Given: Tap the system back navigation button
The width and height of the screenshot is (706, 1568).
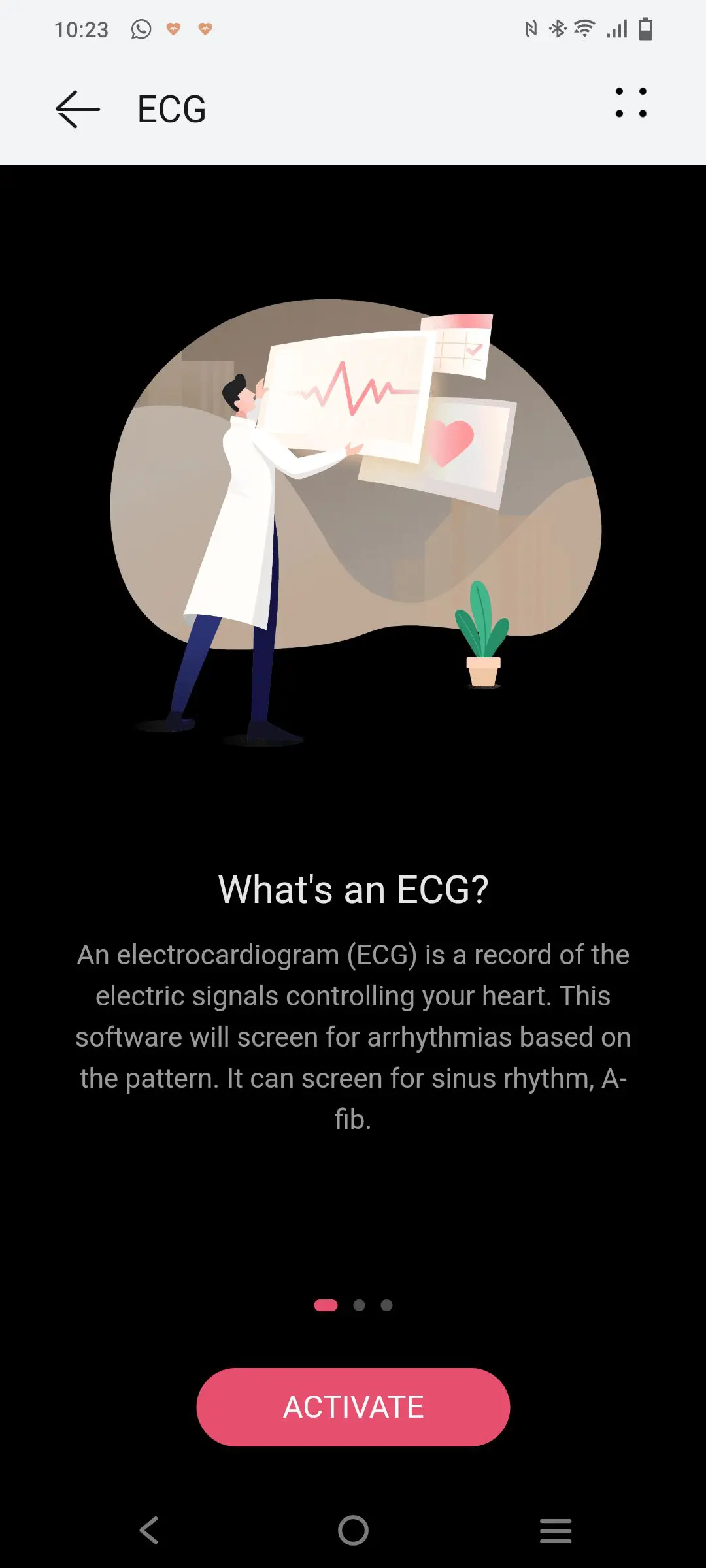Looking at the screenshot, I should [x=150, y=1530].
